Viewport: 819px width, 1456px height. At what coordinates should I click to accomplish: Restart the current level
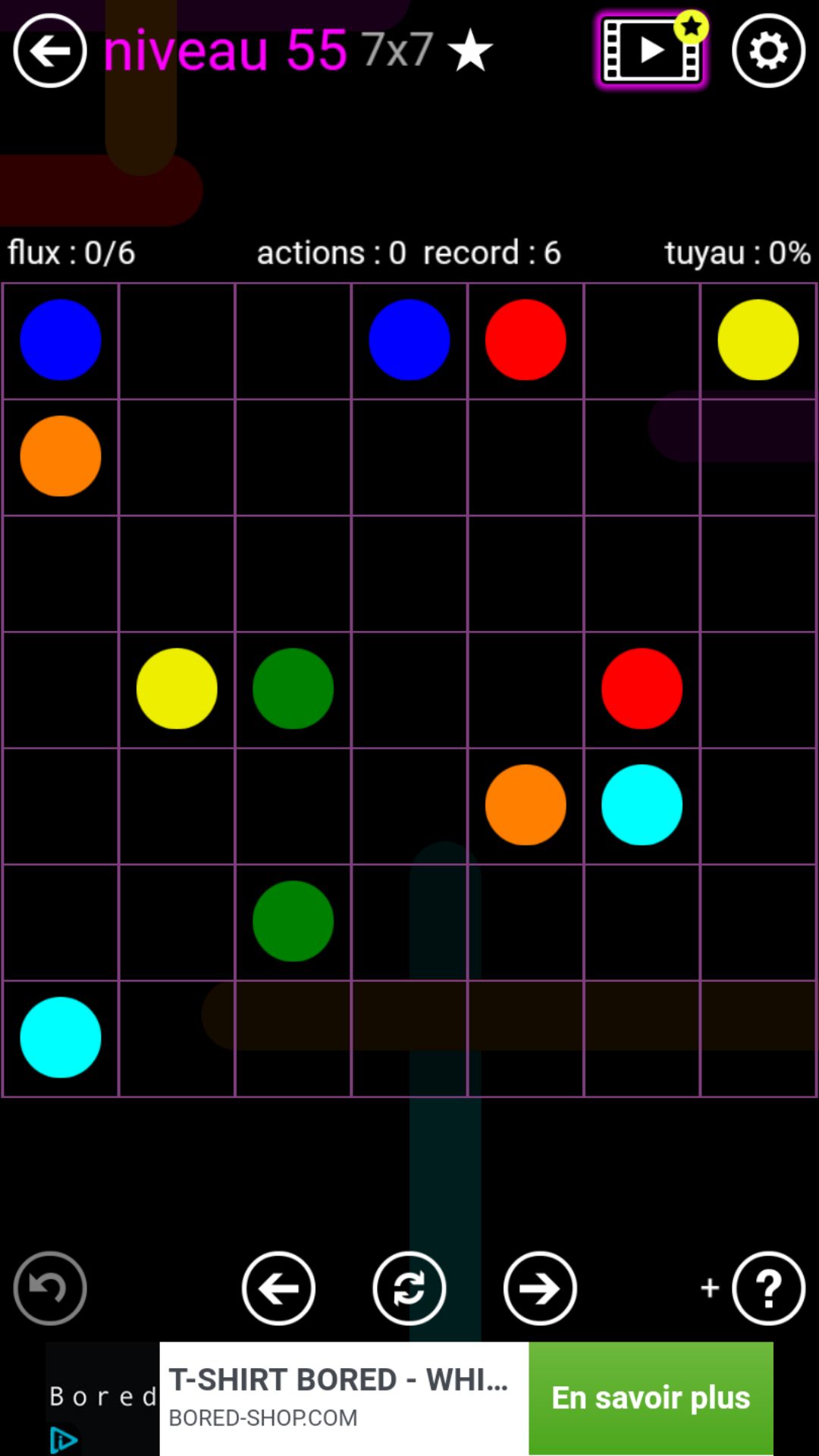409,1288
